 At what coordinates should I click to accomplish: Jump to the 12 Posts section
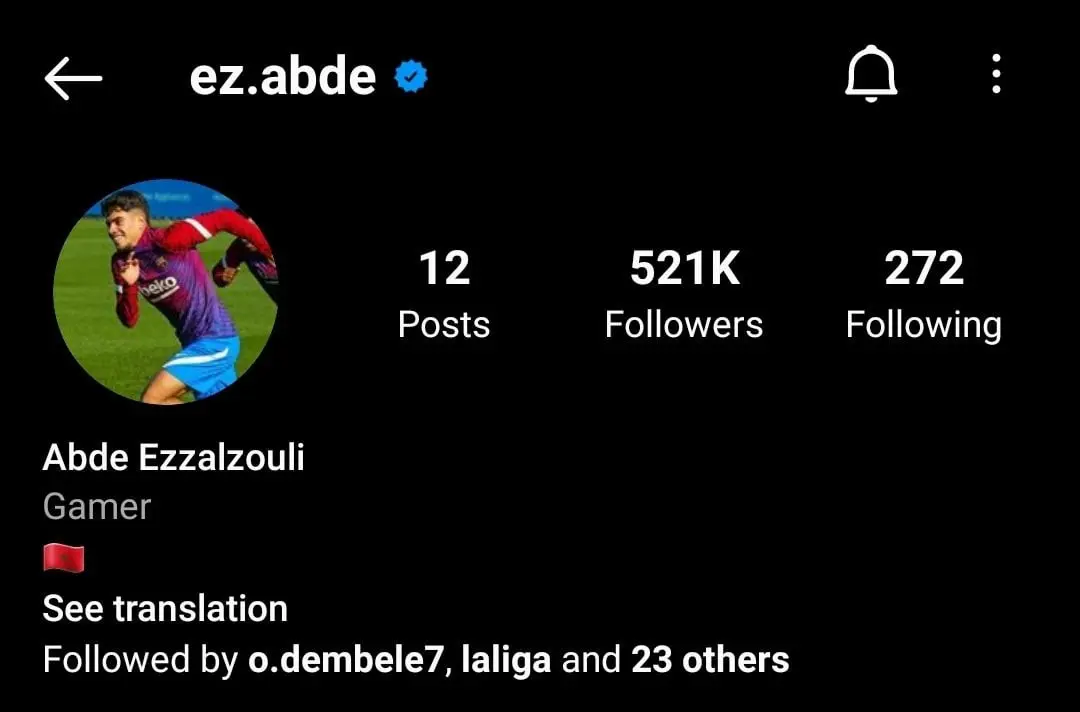click(x=444, y=295)
